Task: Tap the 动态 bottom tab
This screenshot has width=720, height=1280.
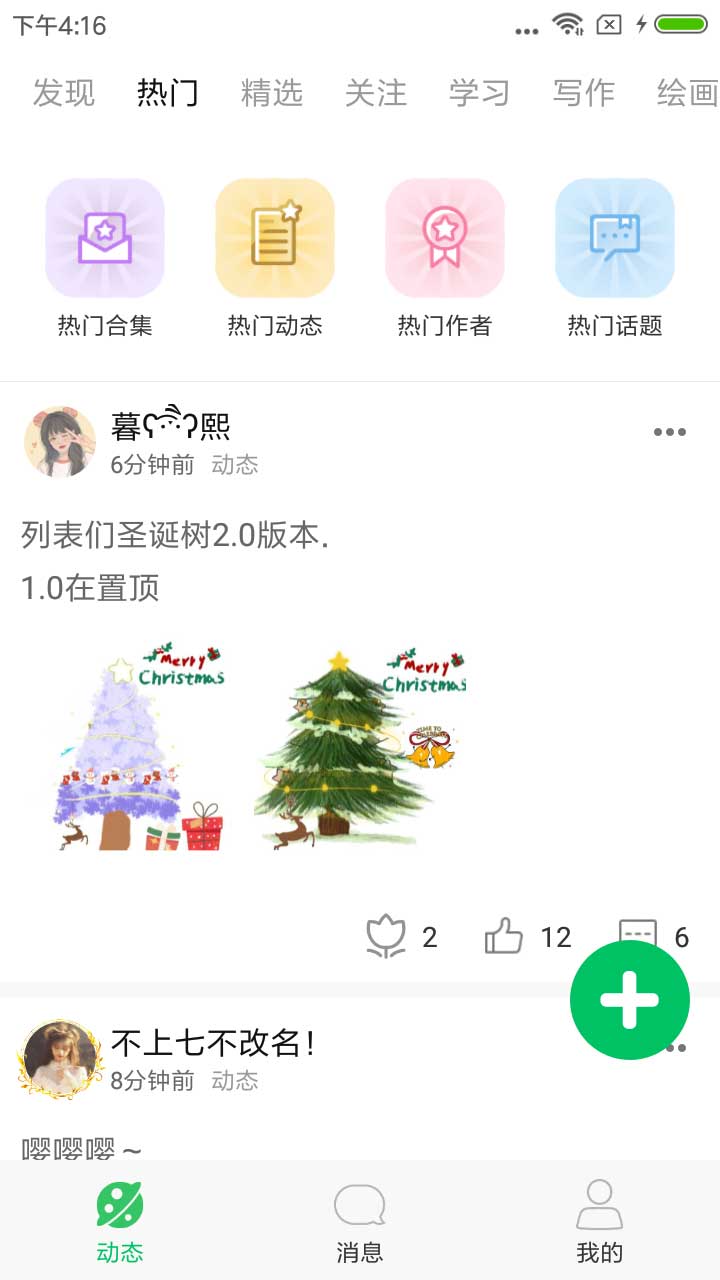Action: (120, 1222)
